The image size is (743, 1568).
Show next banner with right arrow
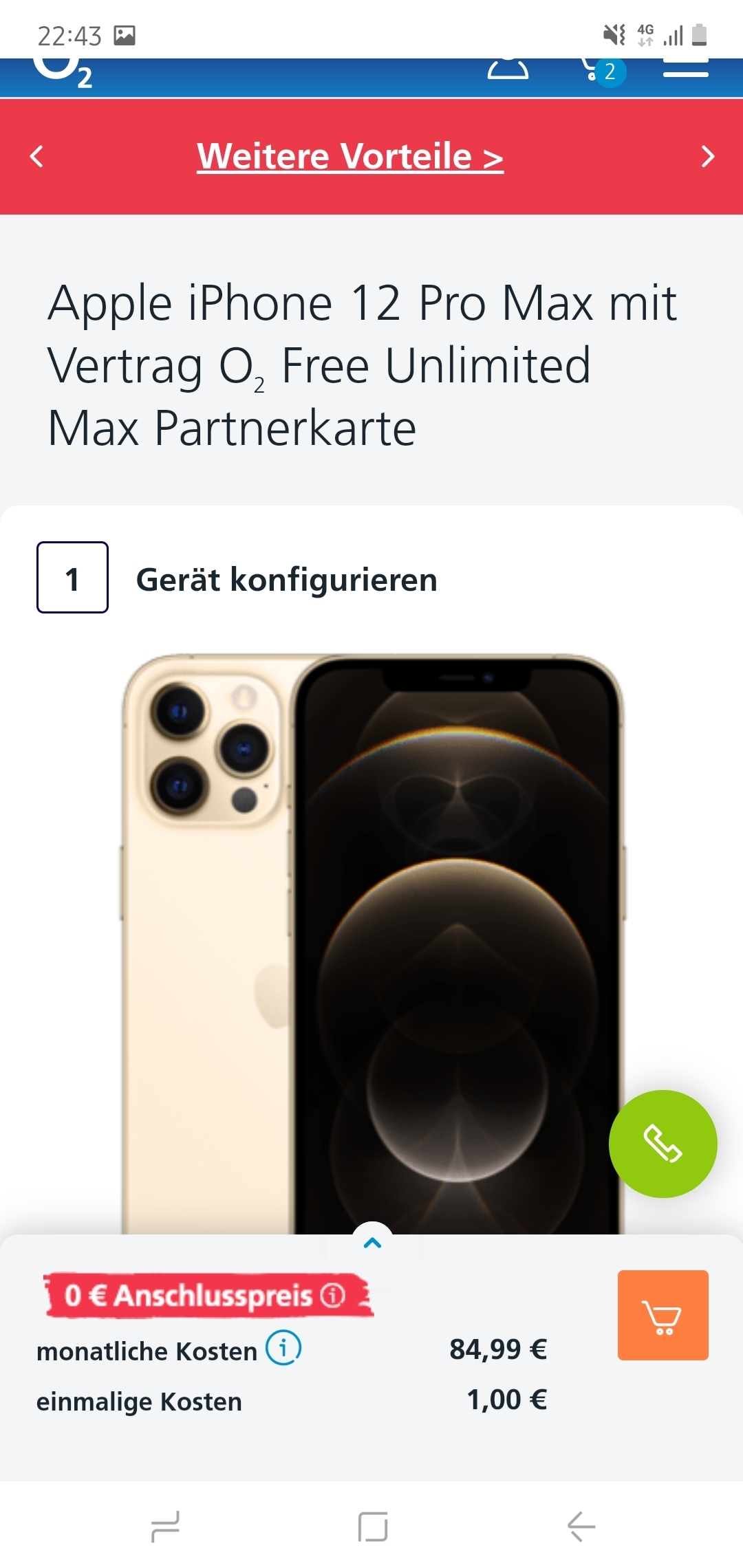pyautogui.click(x=707, y=157)
